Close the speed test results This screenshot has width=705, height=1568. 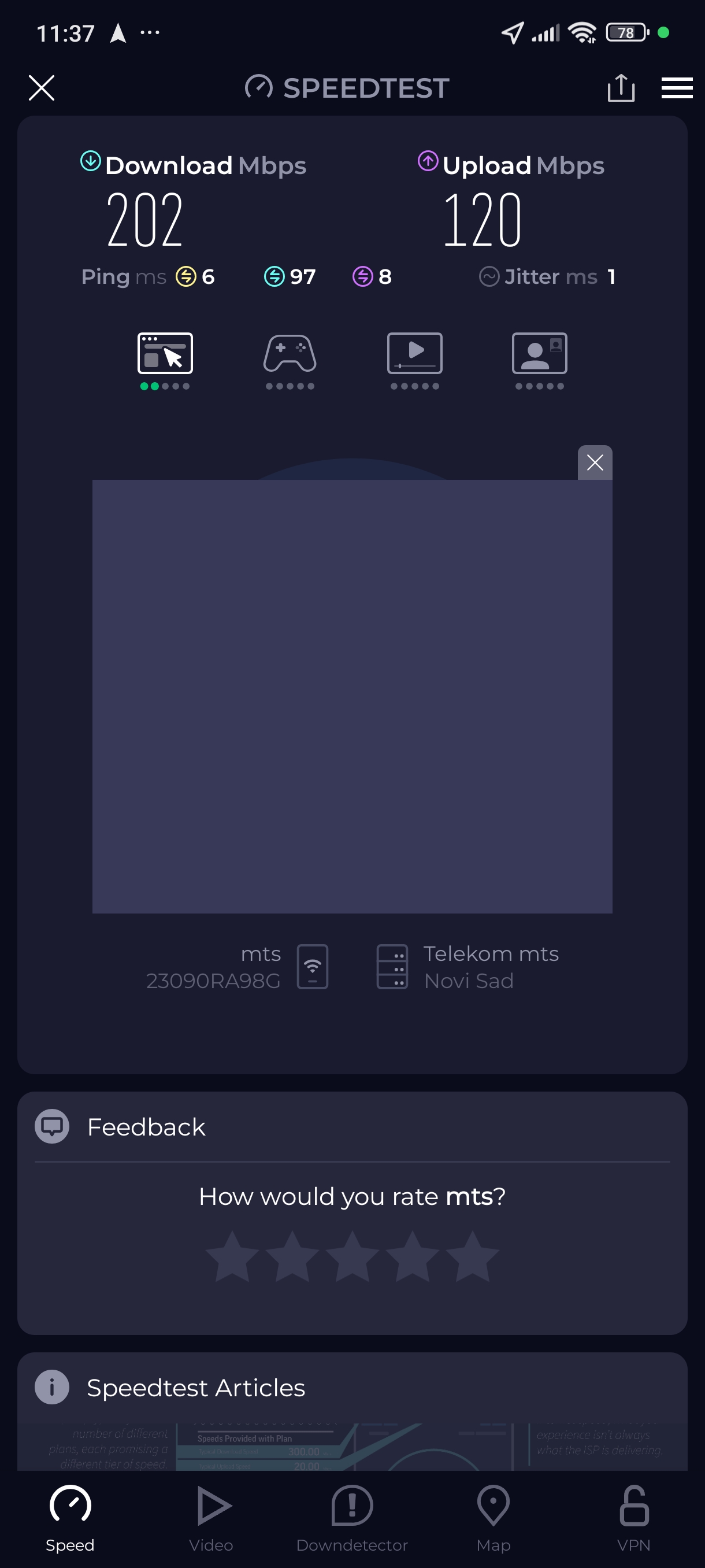(42, 88)
